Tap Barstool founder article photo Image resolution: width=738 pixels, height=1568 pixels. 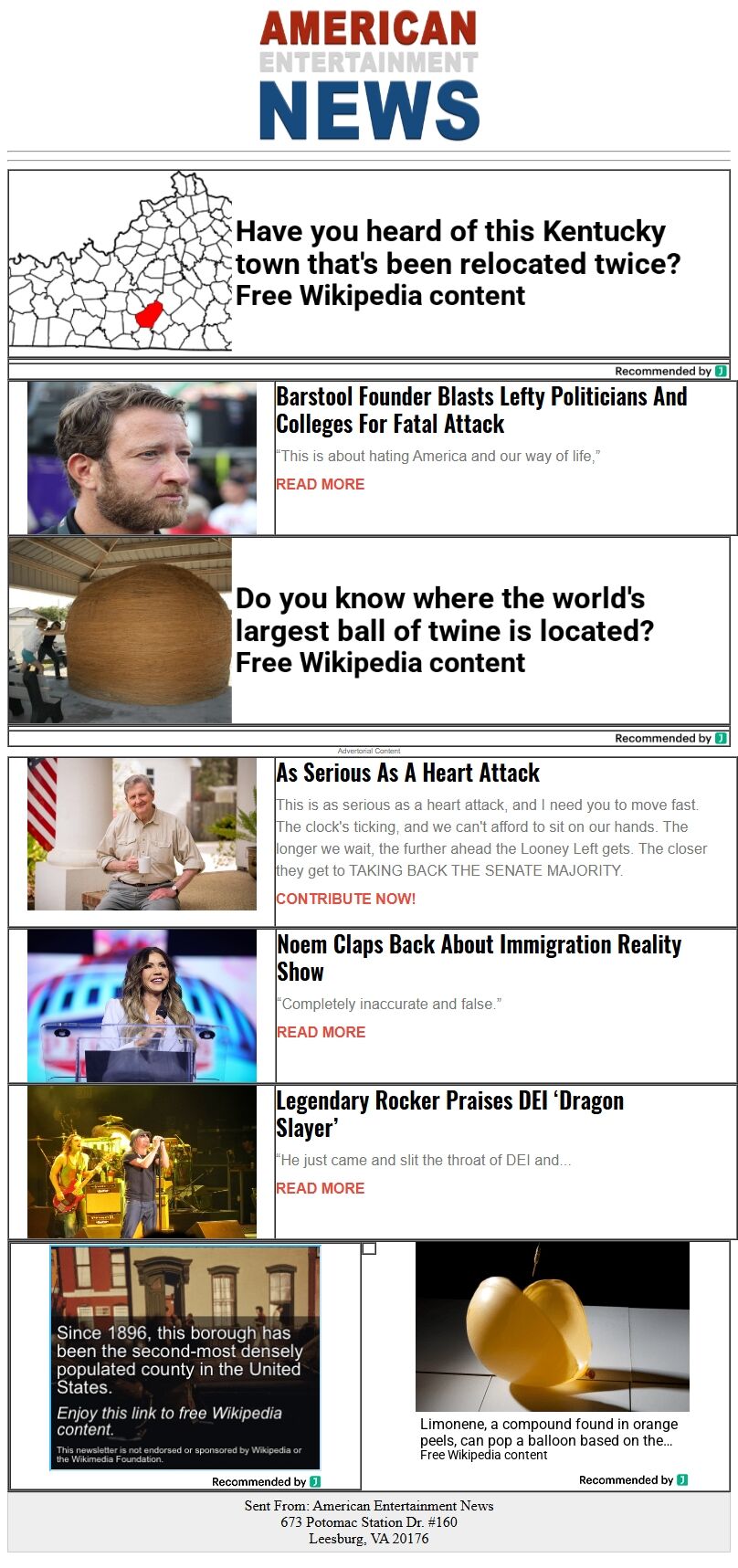pyautogui.click(x=142, y=458)
